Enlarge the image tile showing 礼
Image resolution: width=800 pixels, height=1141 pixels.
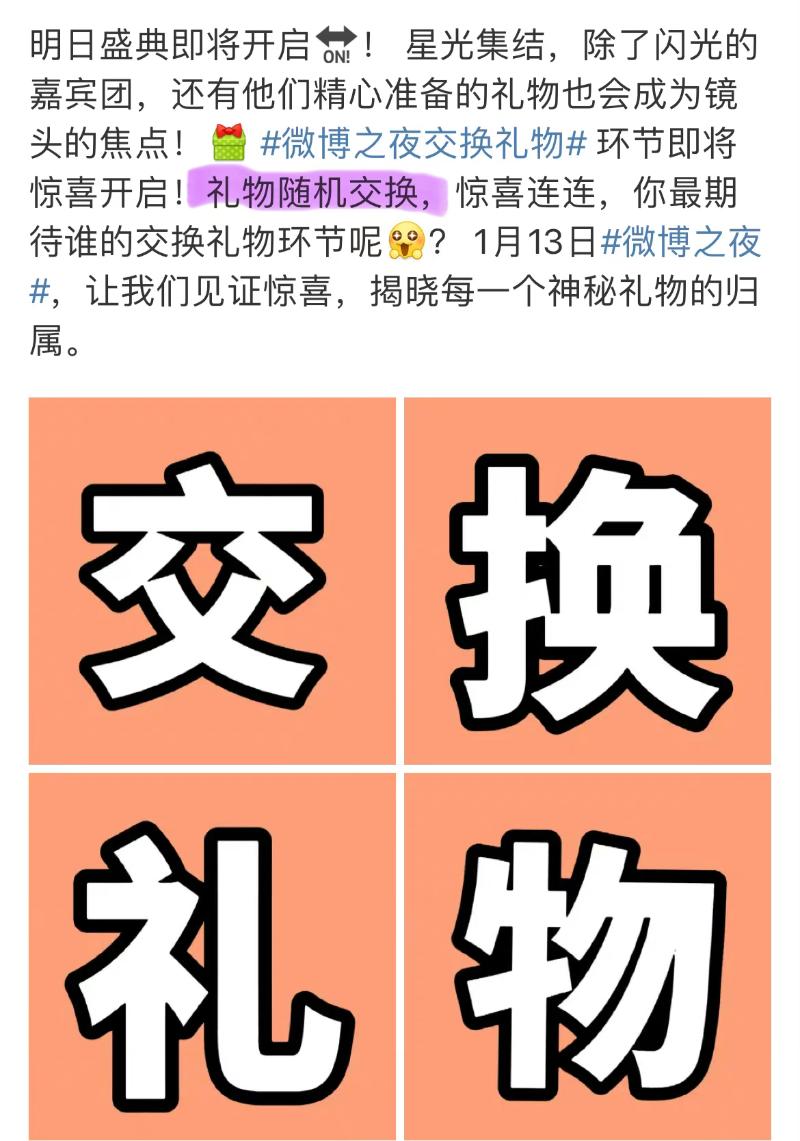(x=212, y=955)
